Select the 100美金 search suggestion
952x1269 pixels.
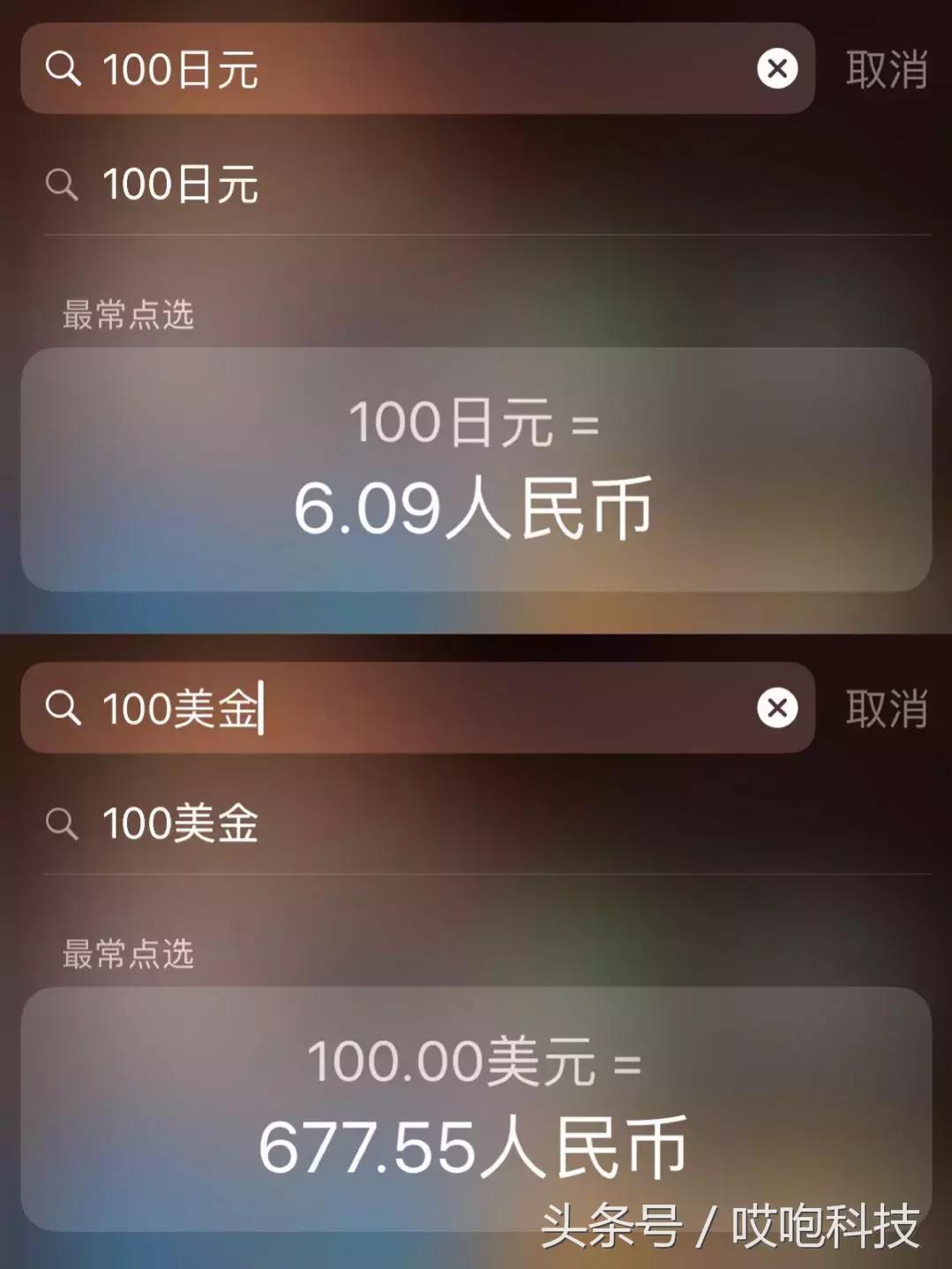[x=181, y=822]
